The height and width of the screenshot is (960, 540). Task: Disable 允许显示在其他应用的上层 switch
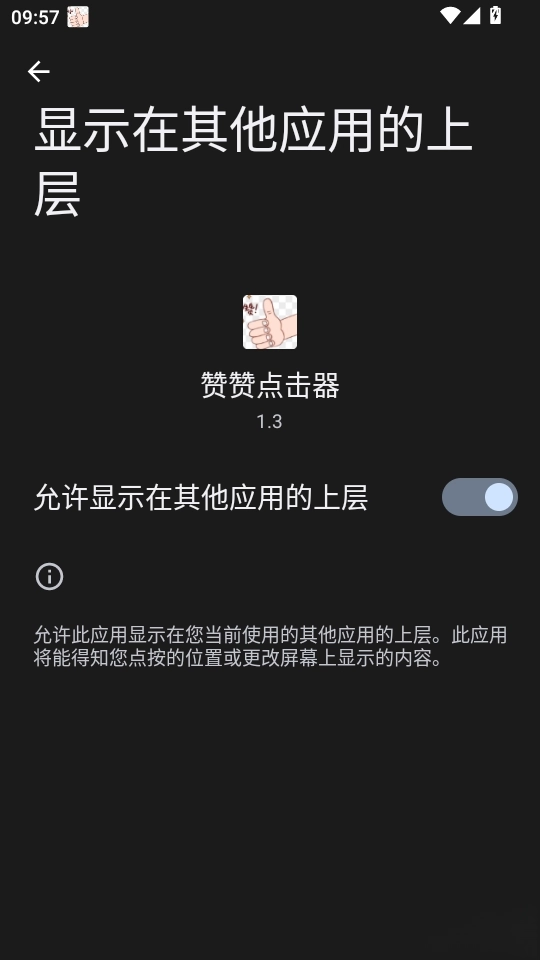tap(479, 497)
